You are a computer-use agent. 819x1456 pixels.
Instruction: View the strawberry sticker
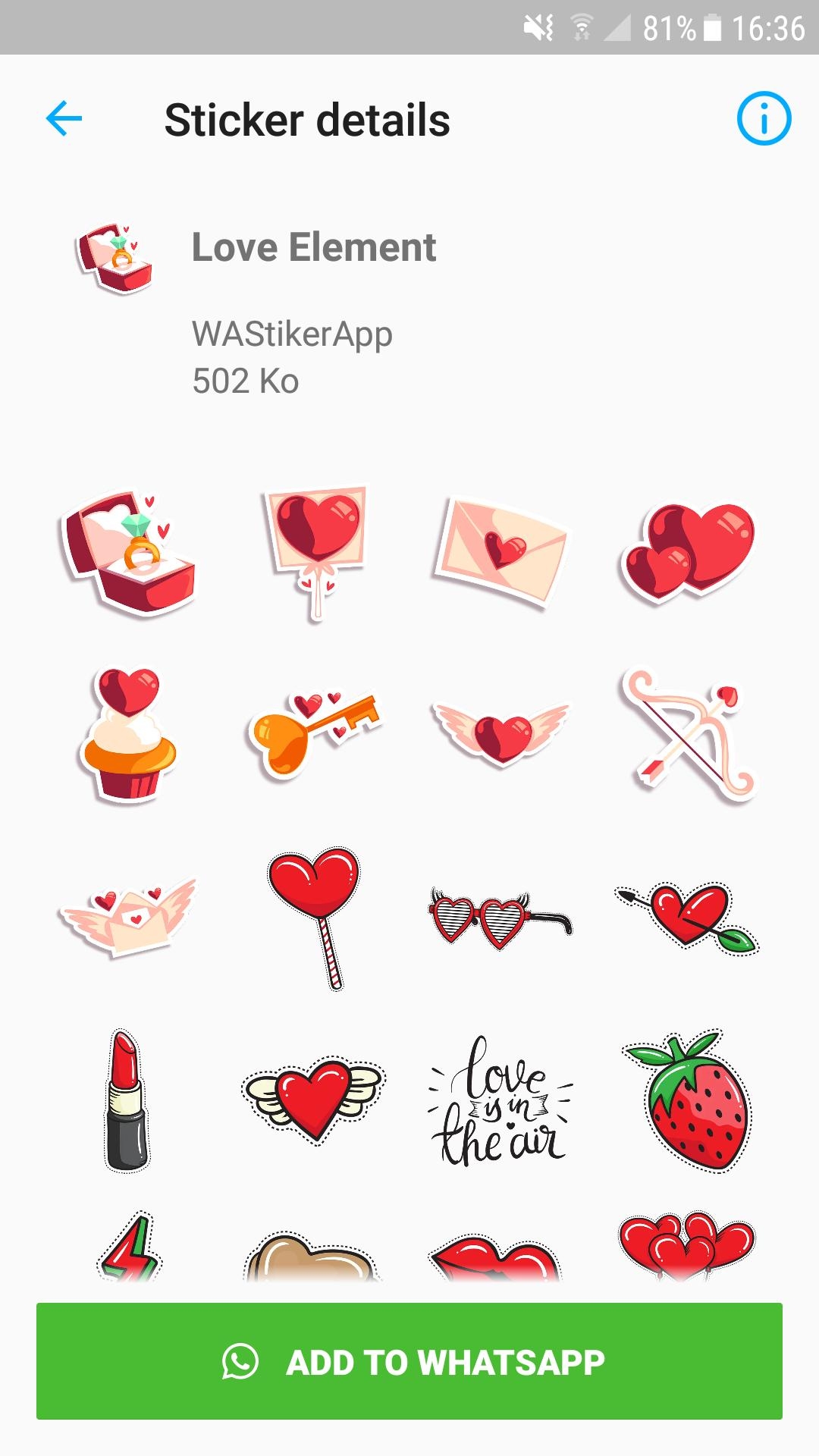689,1101
